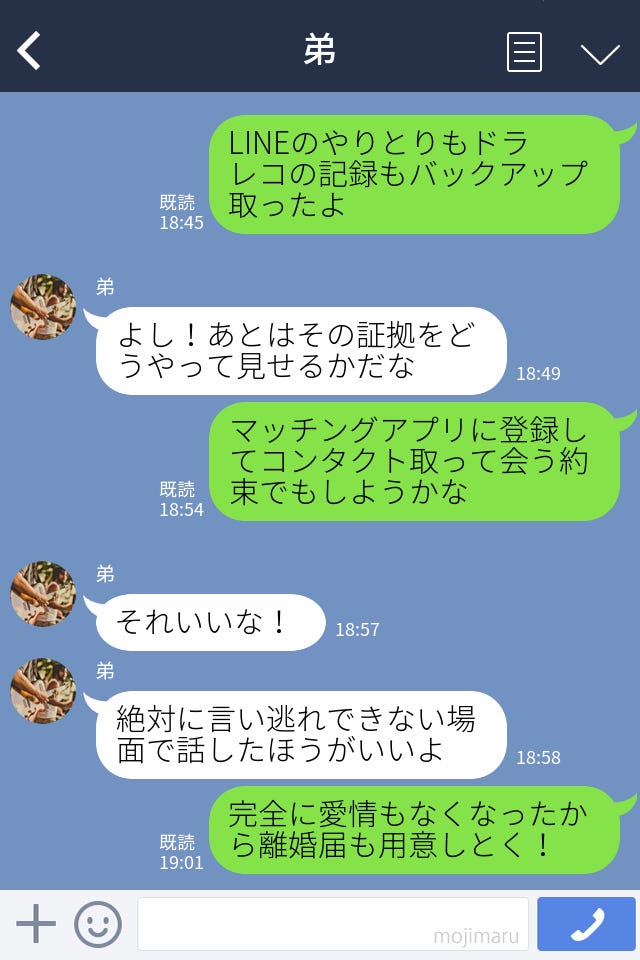
Task: Open the plus attachment menu
Action: tap(36, 924)
